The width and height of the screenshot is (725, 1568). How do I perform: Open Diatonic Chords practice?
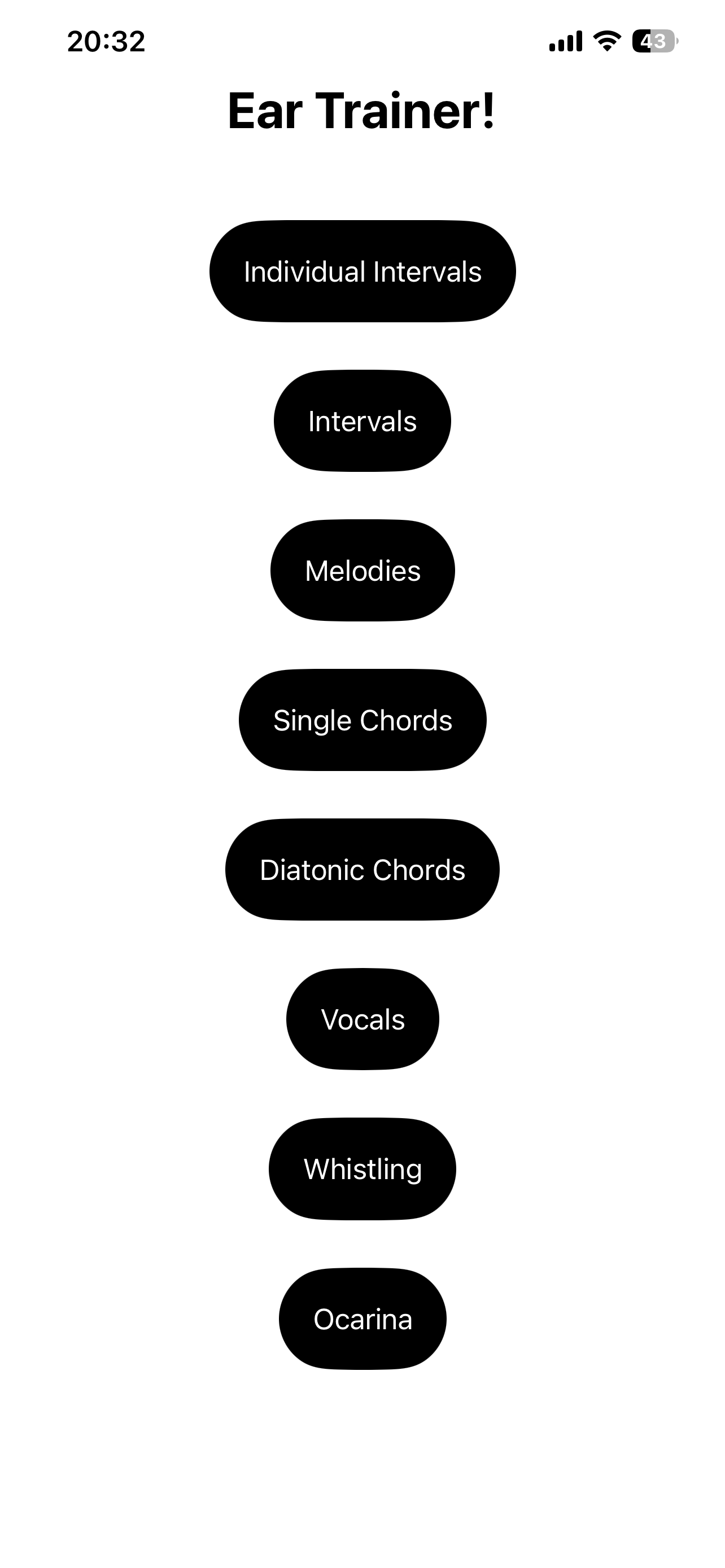click(362, 870)
